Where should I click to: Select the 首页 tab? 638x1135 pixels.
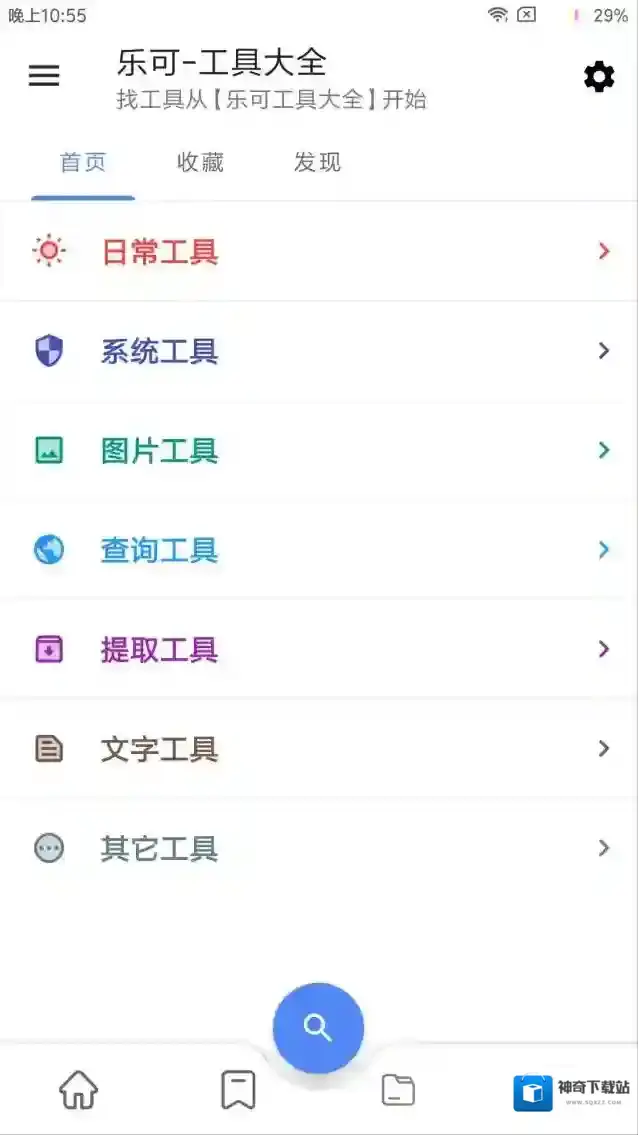[x=83, y=163]
